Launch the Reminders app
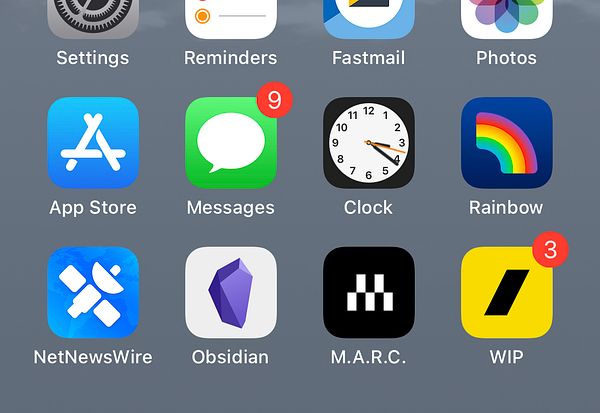The width and height of the screenshot is (600, 413). [x=231, y=20]
